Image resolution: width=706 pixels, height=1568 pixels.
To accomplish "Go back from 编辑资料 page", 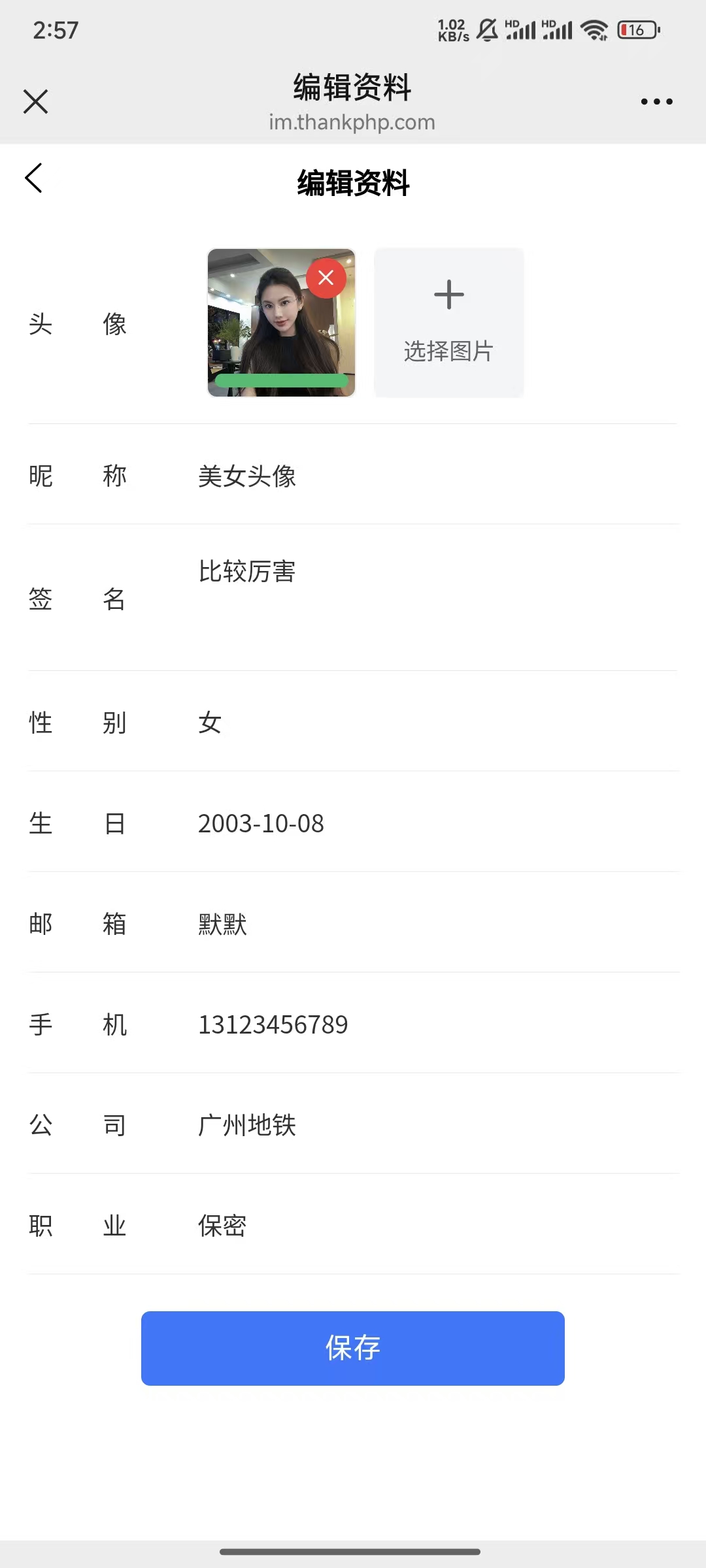I will 34,178.
